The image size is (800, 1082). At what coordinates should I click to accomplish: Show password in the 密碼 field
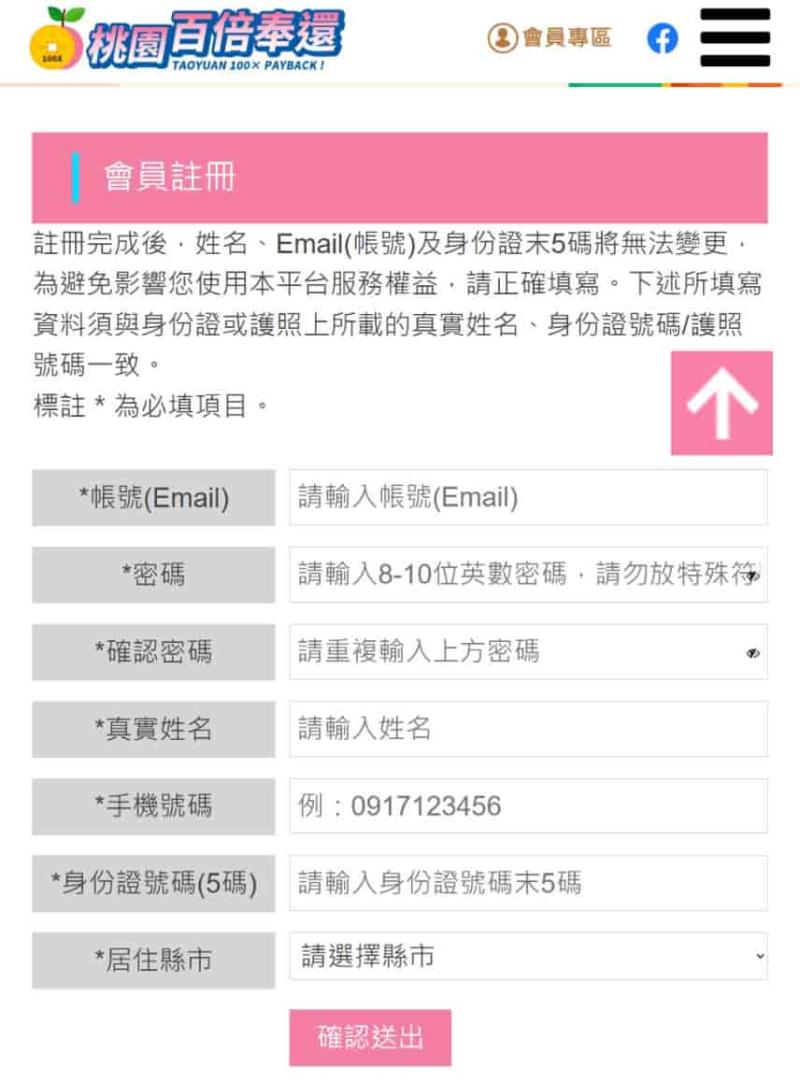752,576
